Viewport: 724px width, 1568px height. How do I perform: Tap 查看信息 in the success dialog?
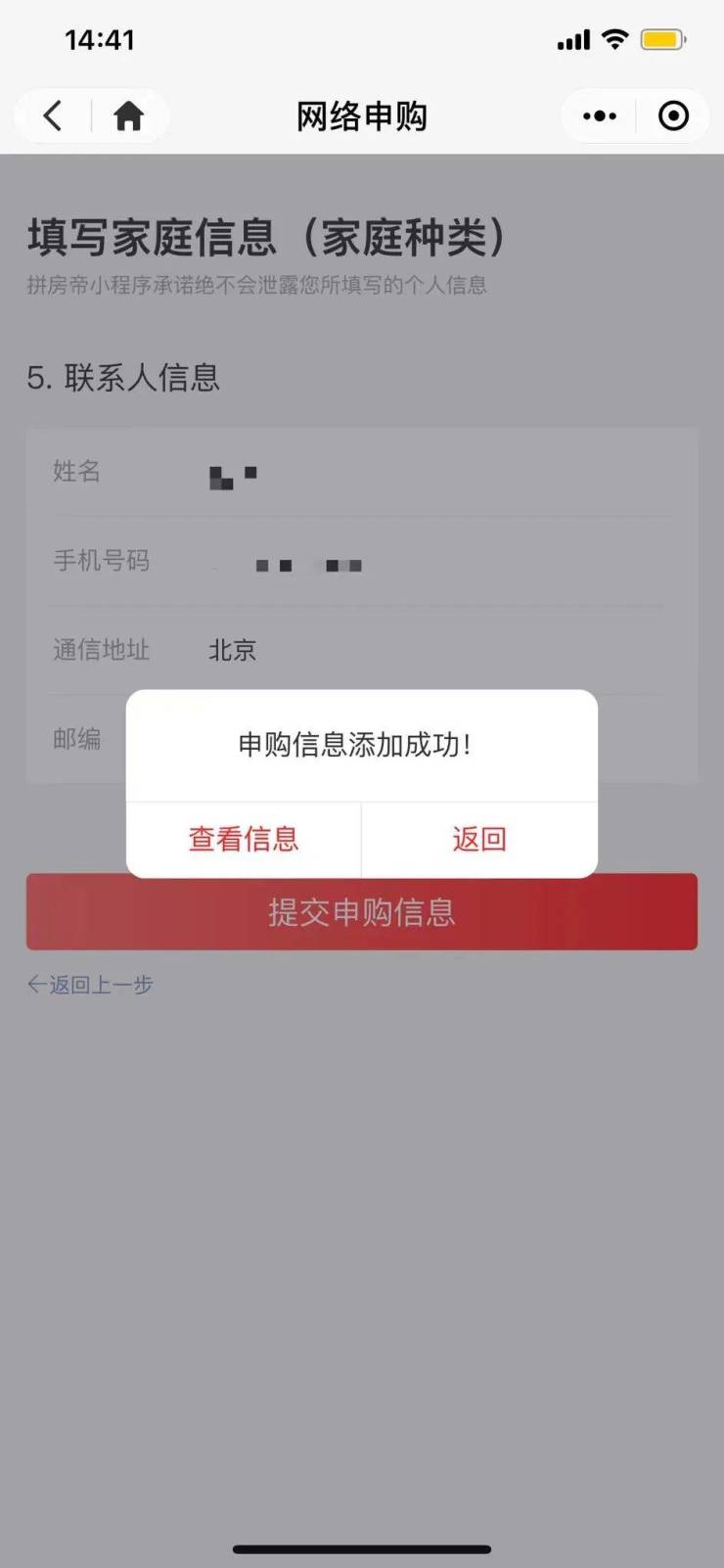click(244, 839)
